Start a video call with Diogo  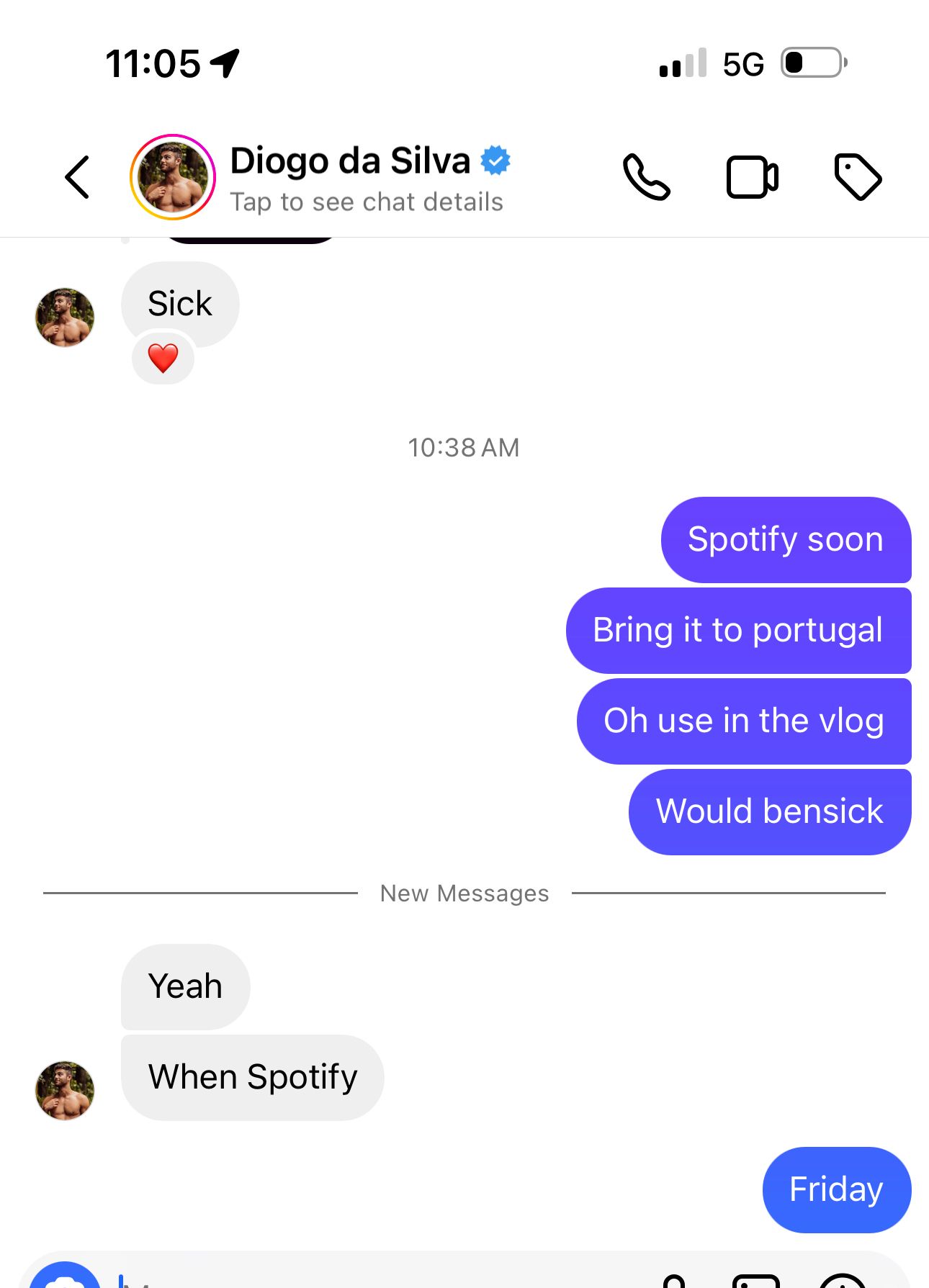[x=752, y=177]
